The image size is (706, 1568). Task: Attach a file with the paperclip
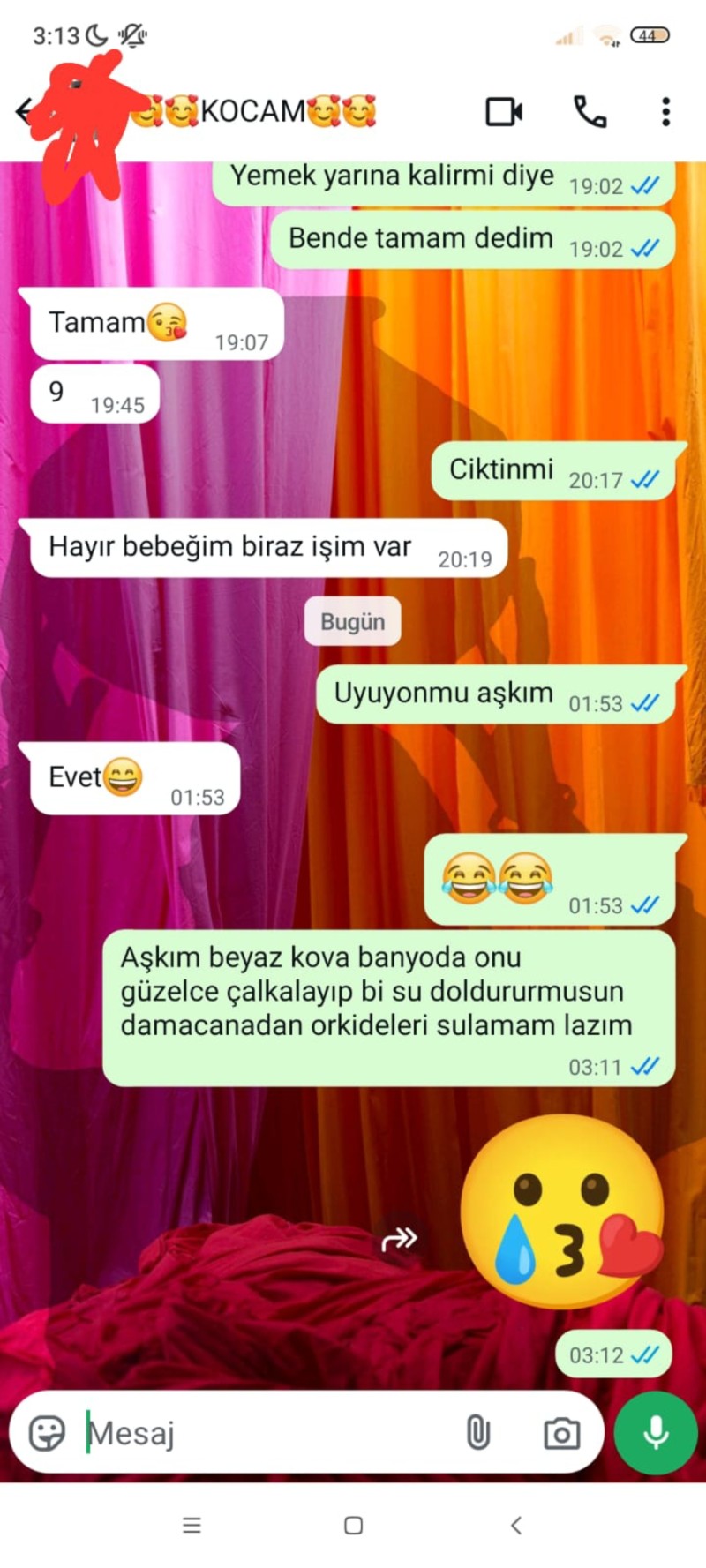(477, 1433)
